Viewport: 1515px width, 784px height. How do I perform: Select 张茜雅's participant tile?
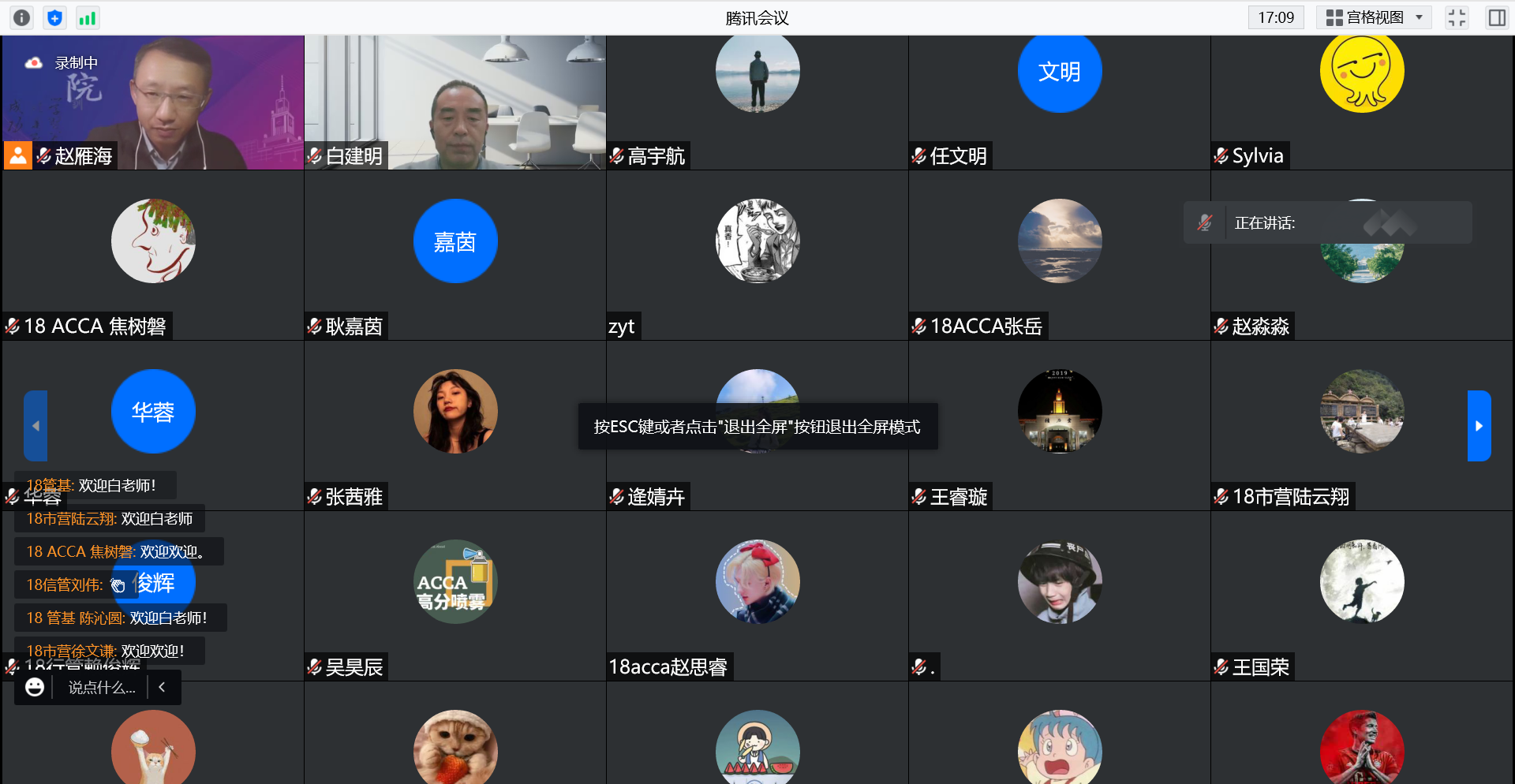(x=455, y=426)
